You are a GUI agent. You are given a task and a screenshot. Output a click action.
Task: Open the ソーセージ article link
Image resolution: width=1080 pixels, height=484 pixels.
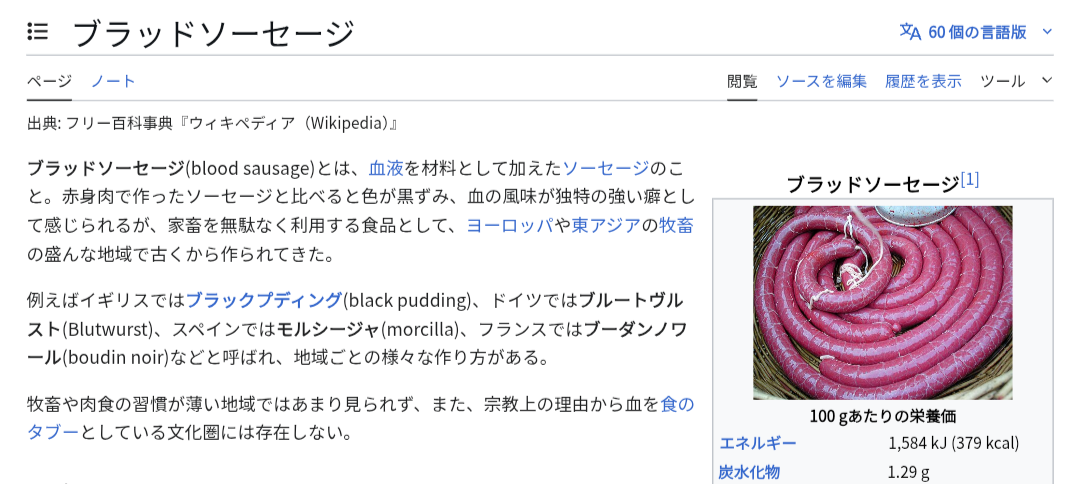tap(606, 167)
